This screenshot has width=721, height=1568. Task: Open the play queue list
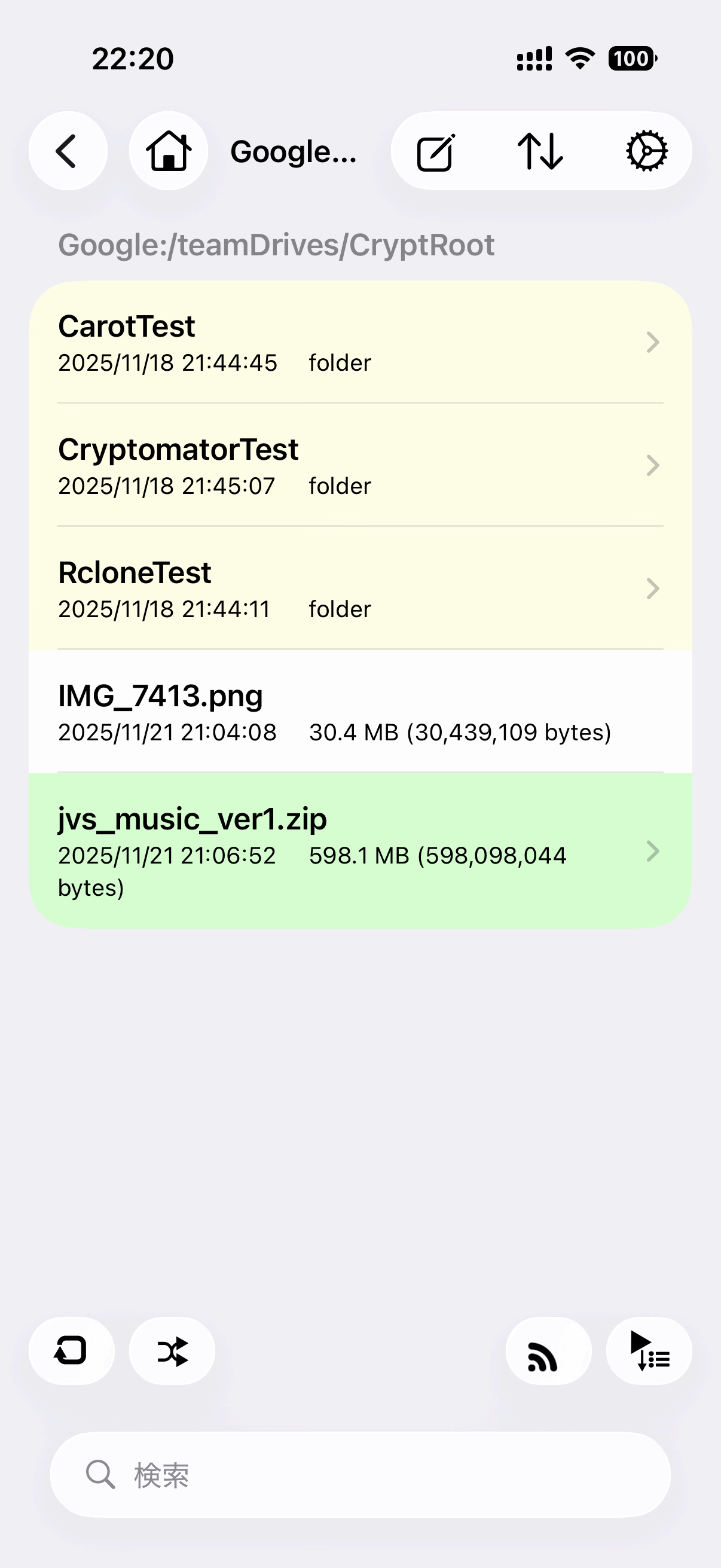pos(649,1351)
